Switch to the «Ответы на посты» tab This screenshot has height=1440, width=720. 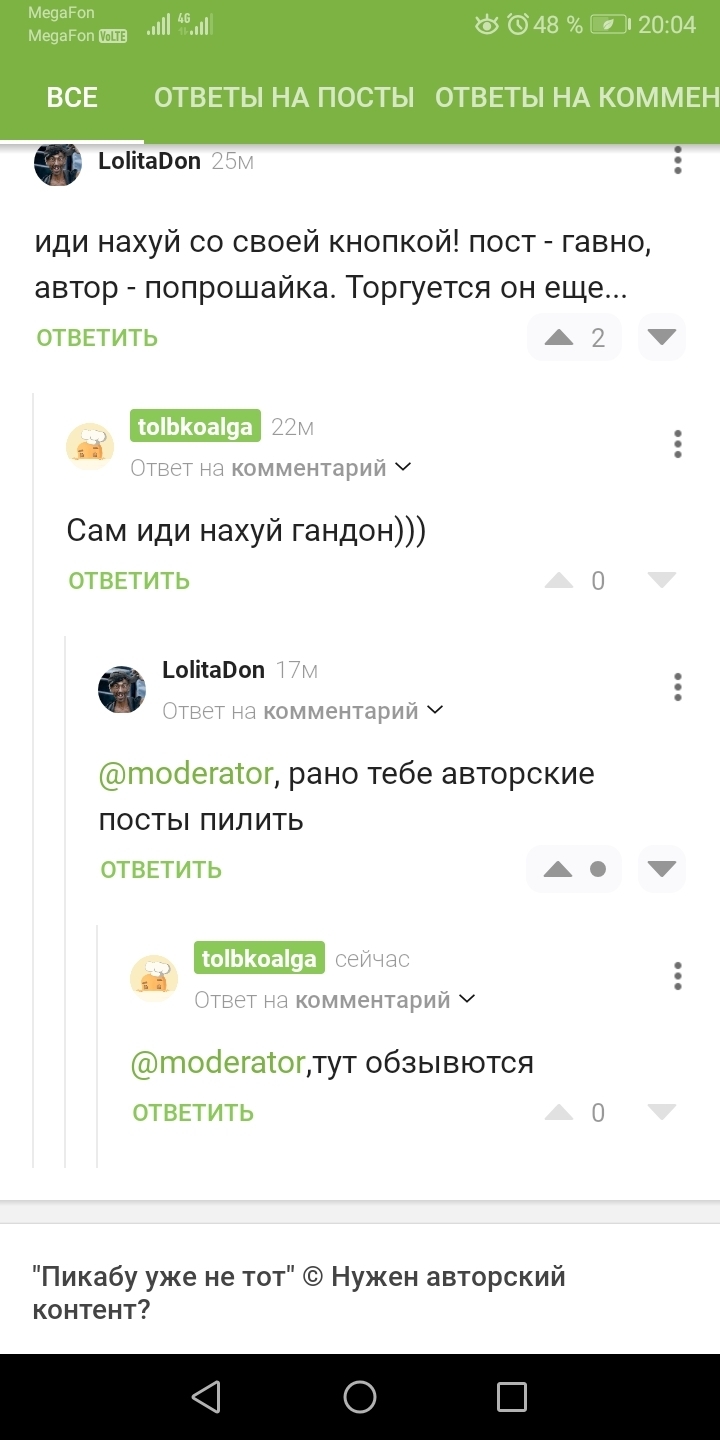tap(284, 97)
